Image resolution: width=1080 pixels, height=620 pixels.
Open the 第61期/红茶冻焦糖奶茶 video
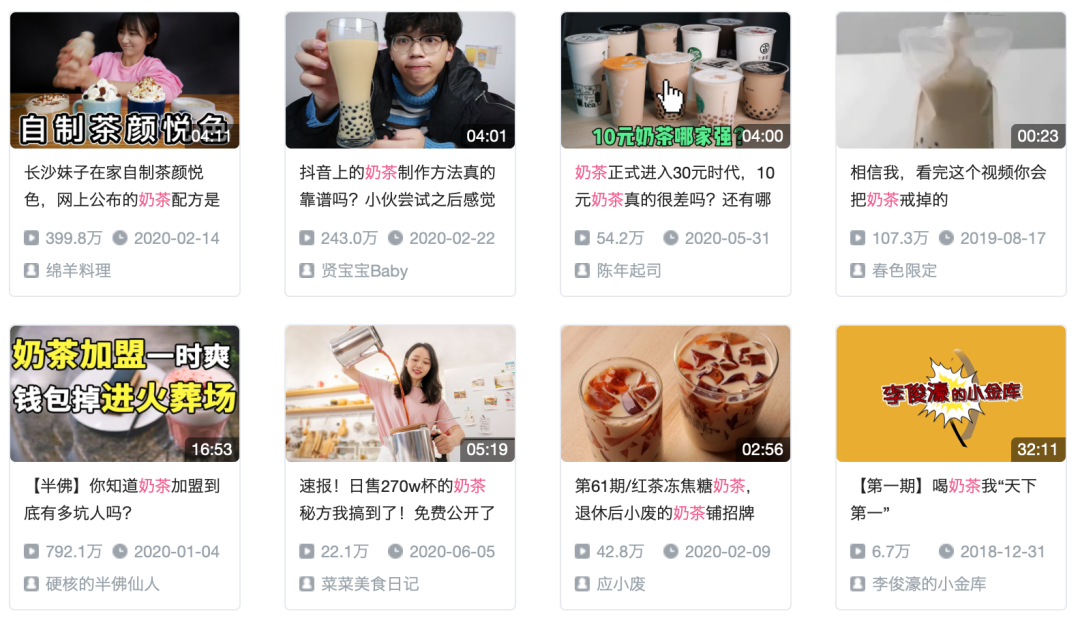click(x=675, y=393)
